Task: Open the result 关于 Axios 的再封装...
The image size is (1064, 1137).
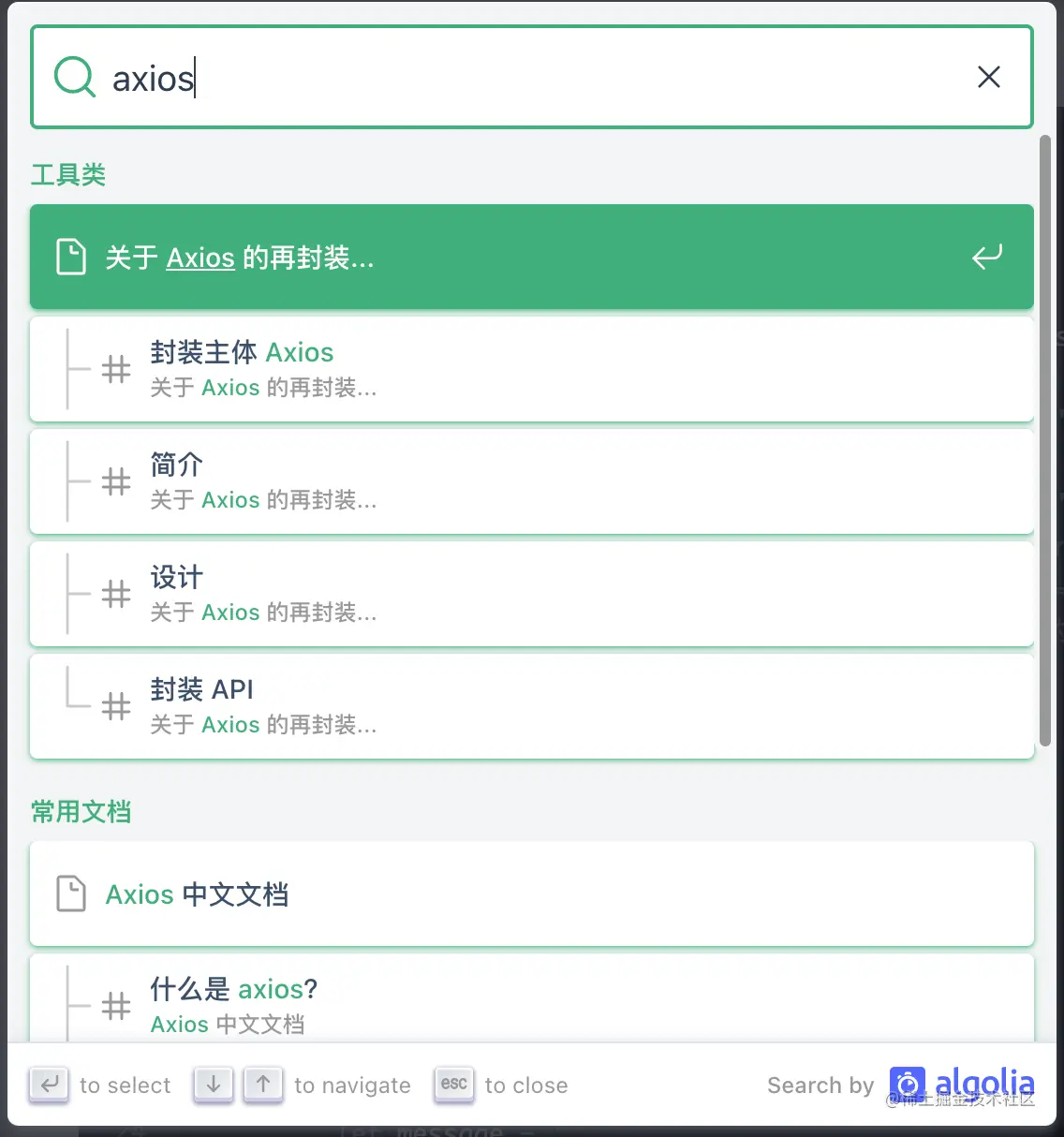Action: 531,257
